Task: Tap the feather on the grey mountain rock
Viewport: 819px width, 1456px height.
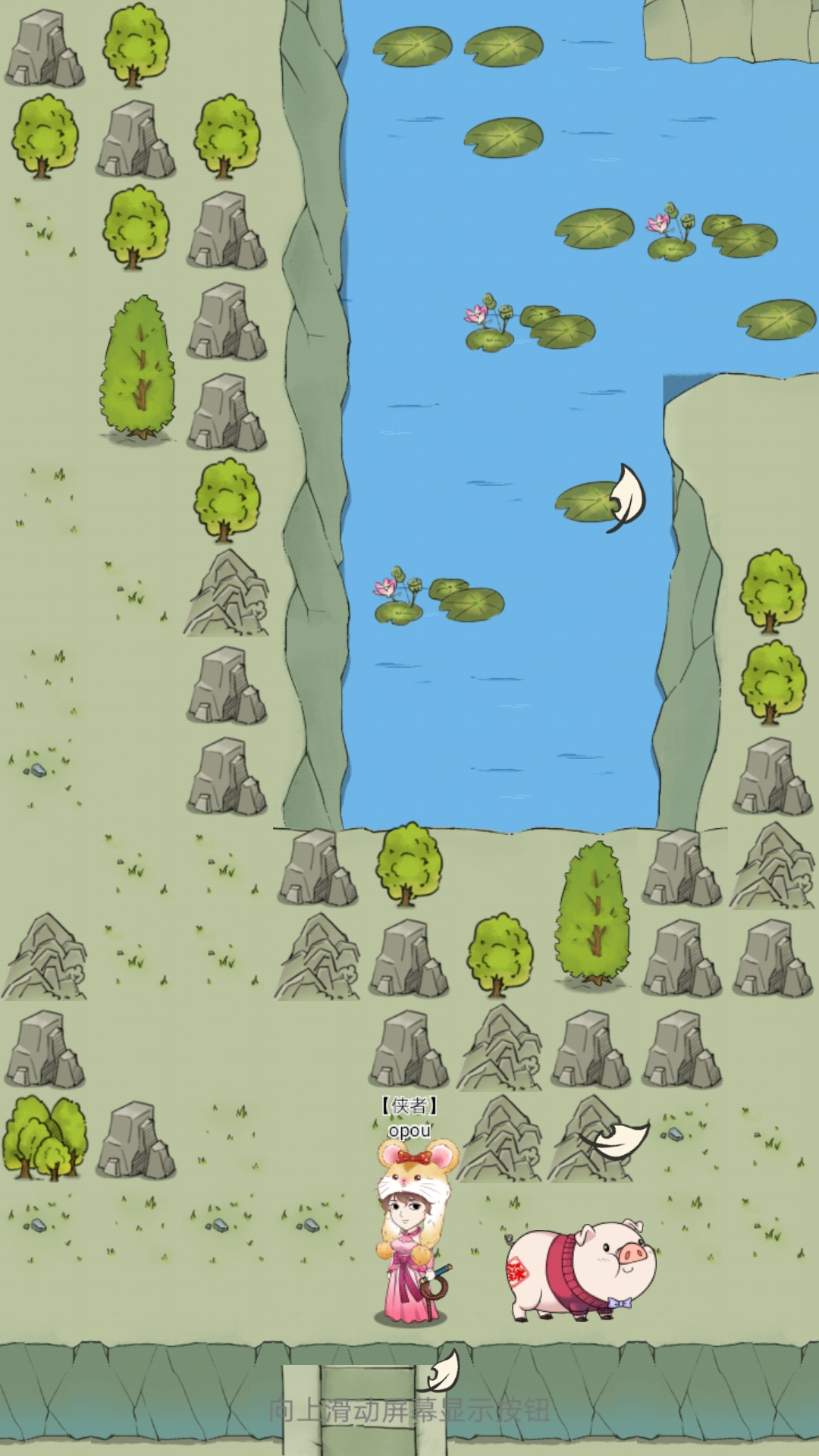Action: point(616,1139)
